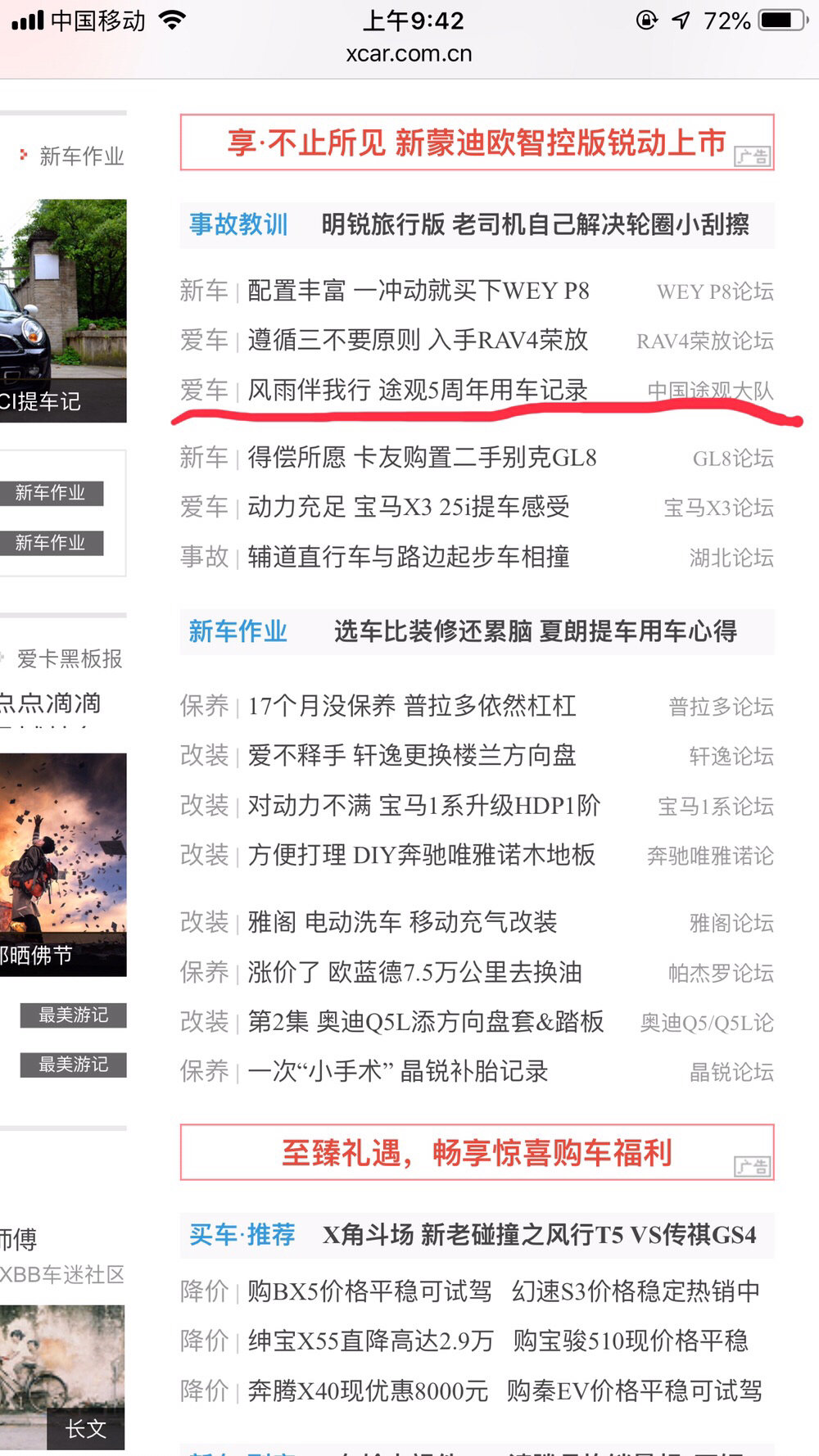Visit the WEY P8论坛 forum link

pos(714,292)
